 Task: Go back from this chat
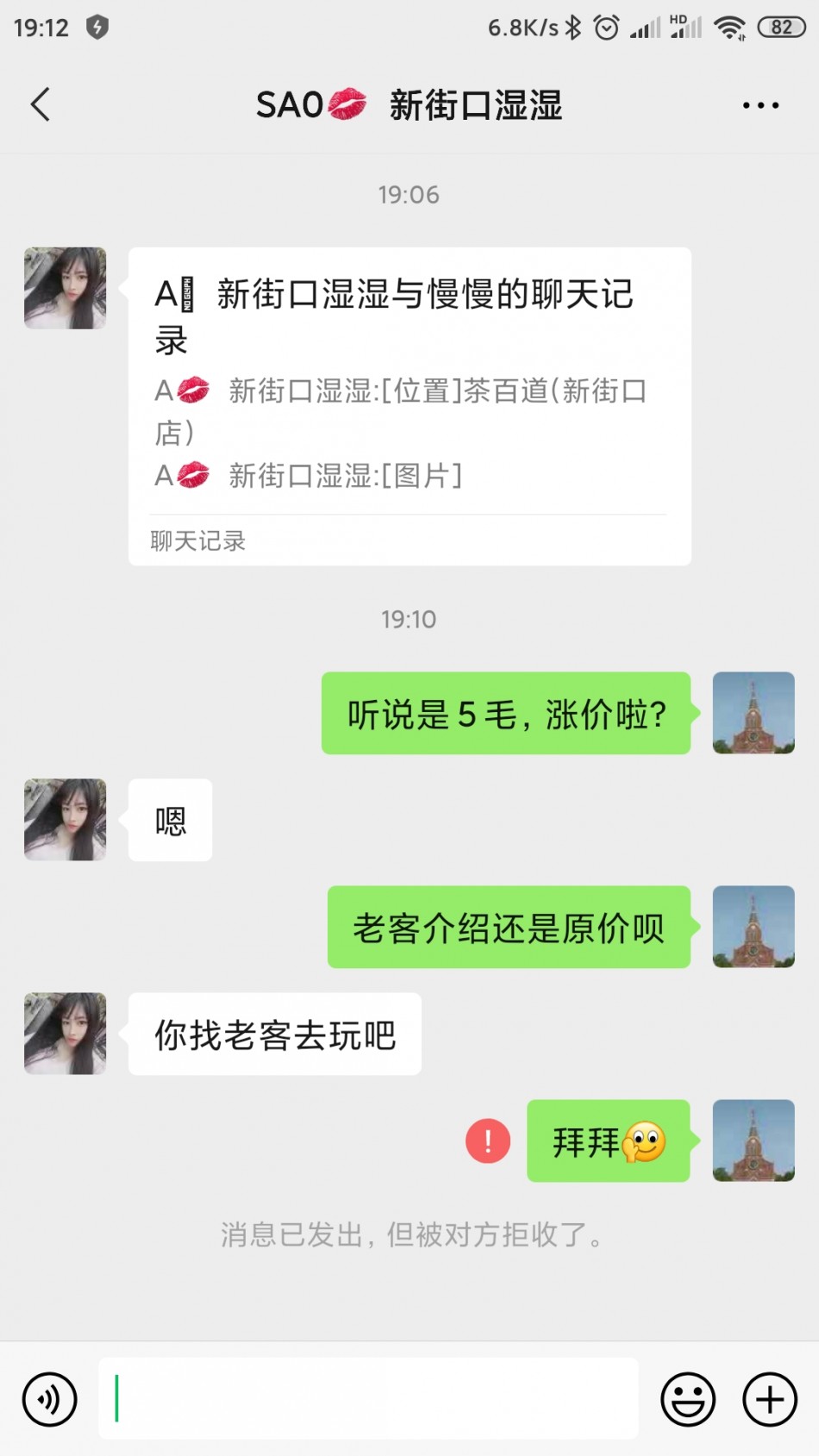pyautogui.click(x=41, y=105)
